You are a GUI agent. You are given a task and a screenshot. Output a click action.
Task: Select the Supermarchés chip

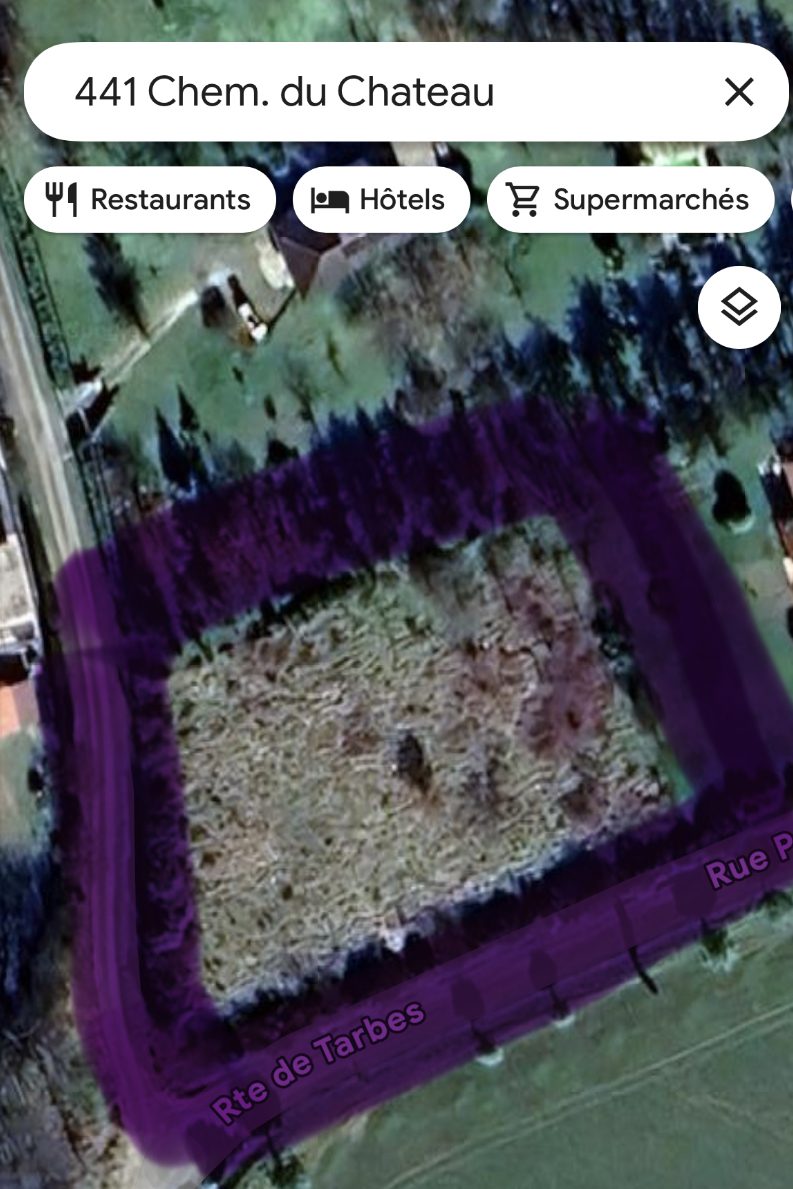pos(631,199)
